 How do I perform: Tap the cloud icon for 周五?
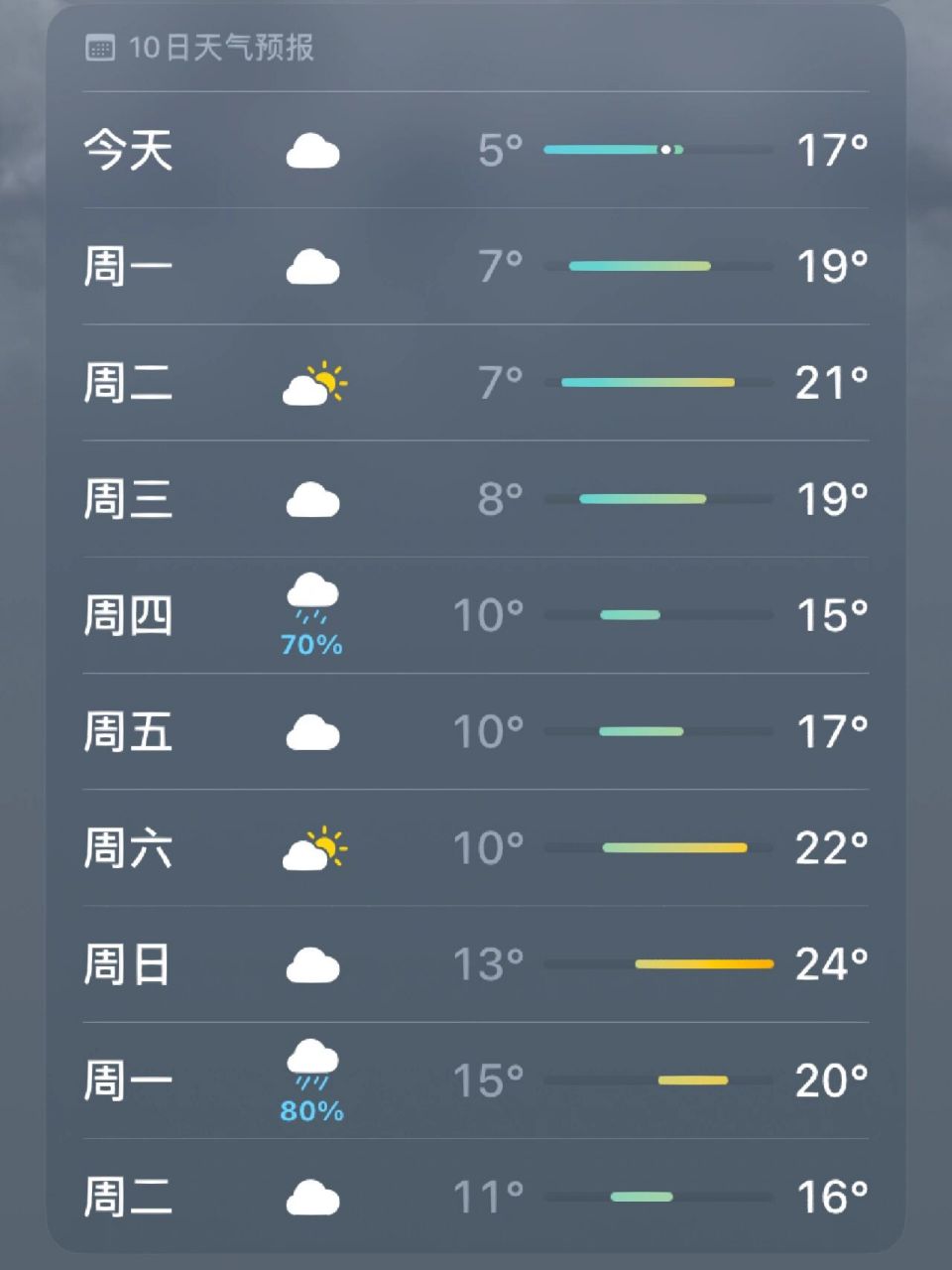click(313, 732)
